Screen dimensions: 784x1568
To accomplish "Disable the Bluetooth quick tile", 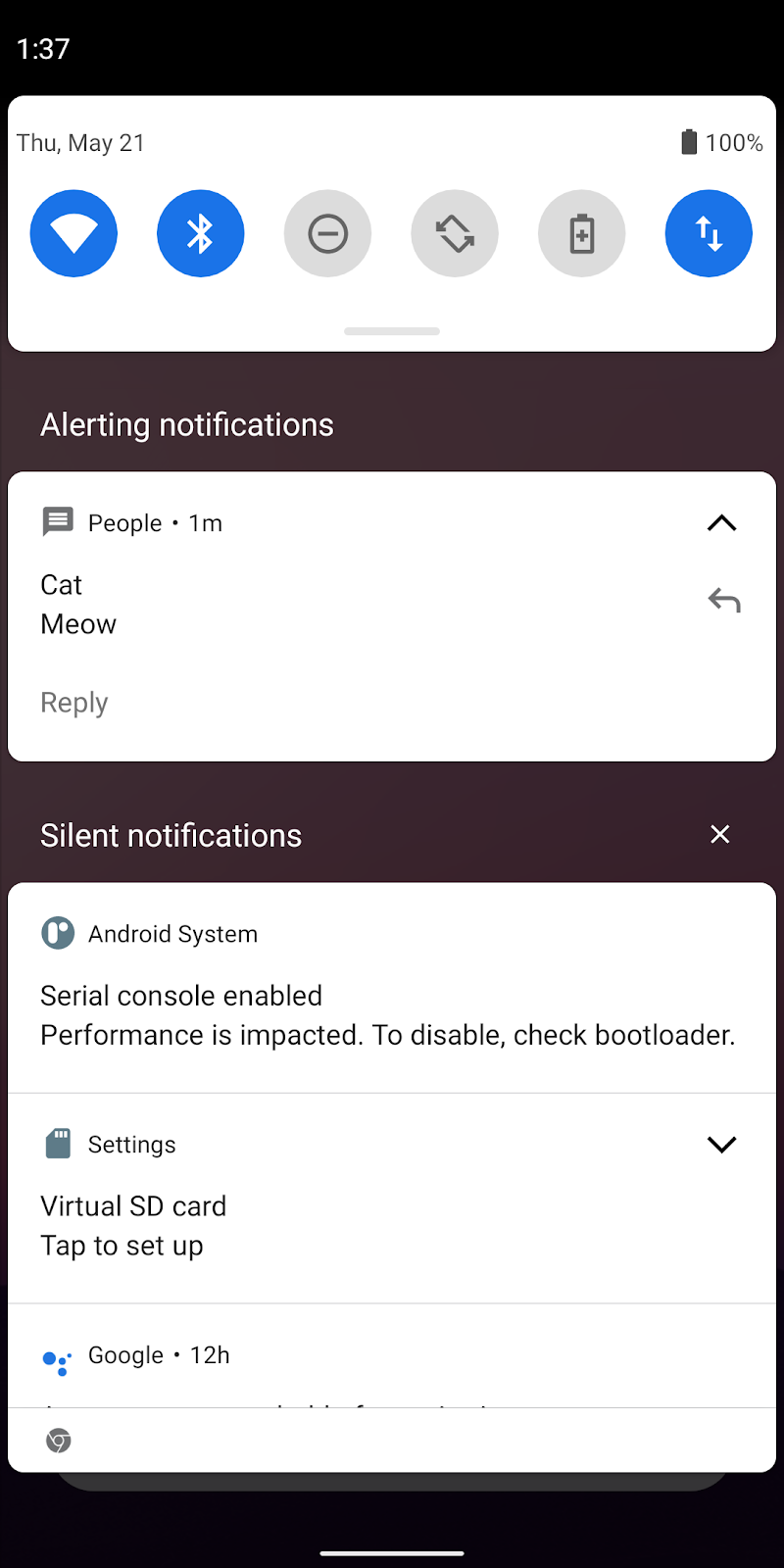I will coord(200,233).
